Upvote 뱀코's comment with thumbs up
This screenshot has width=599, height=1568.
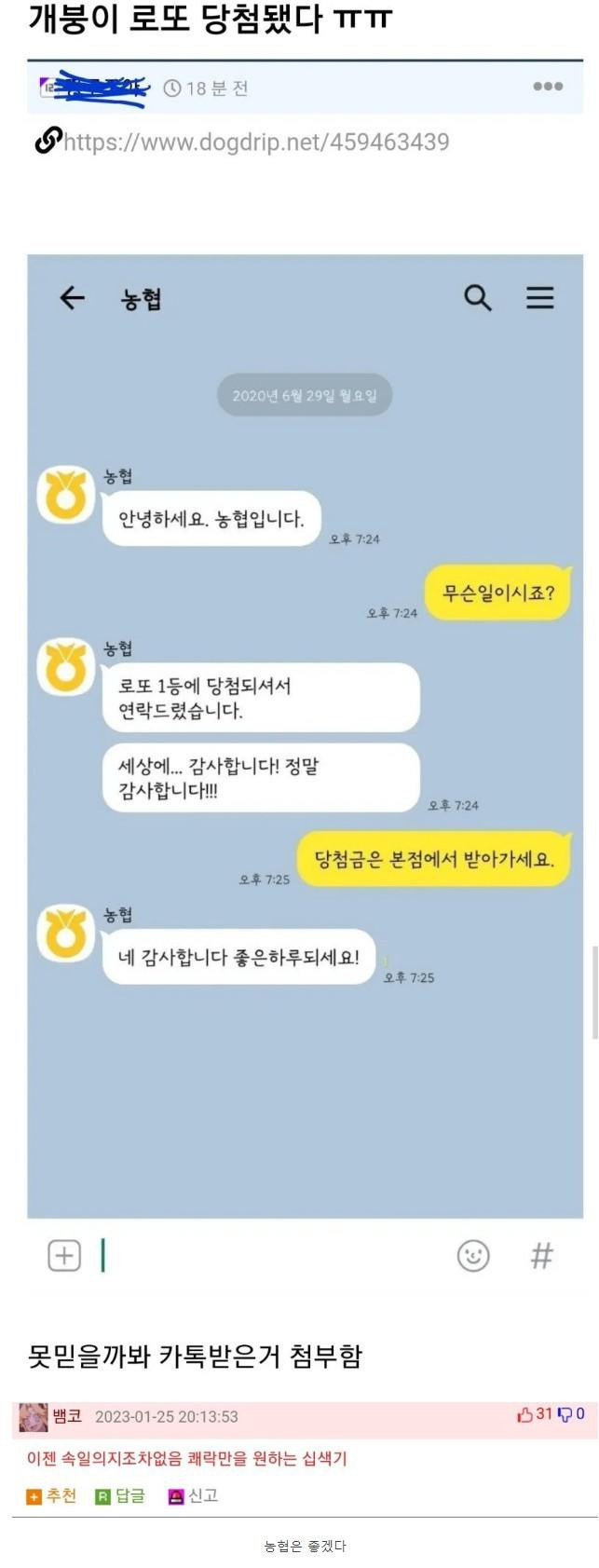525,1414
